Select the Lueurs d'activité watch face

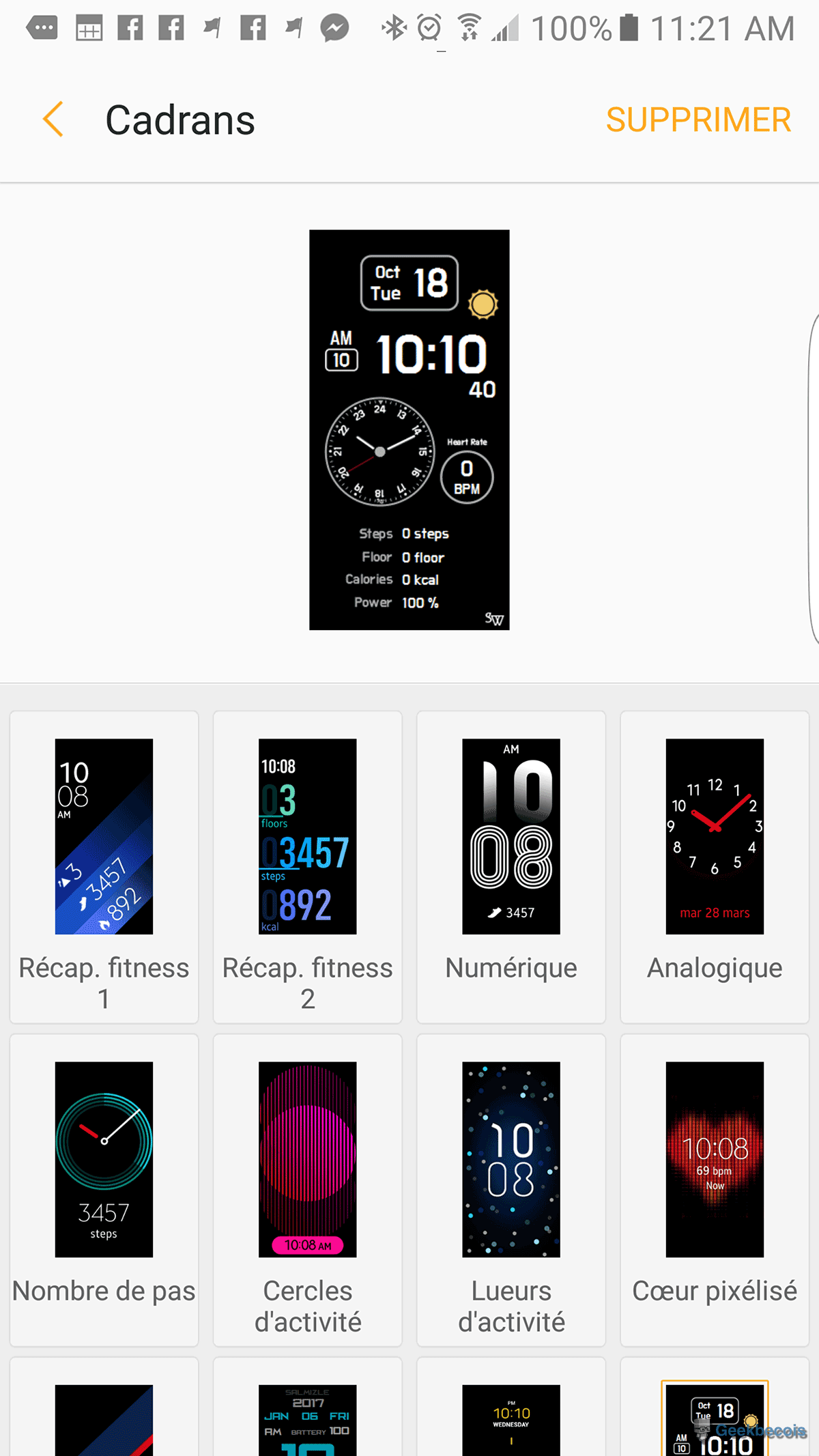coord(511,1188)
